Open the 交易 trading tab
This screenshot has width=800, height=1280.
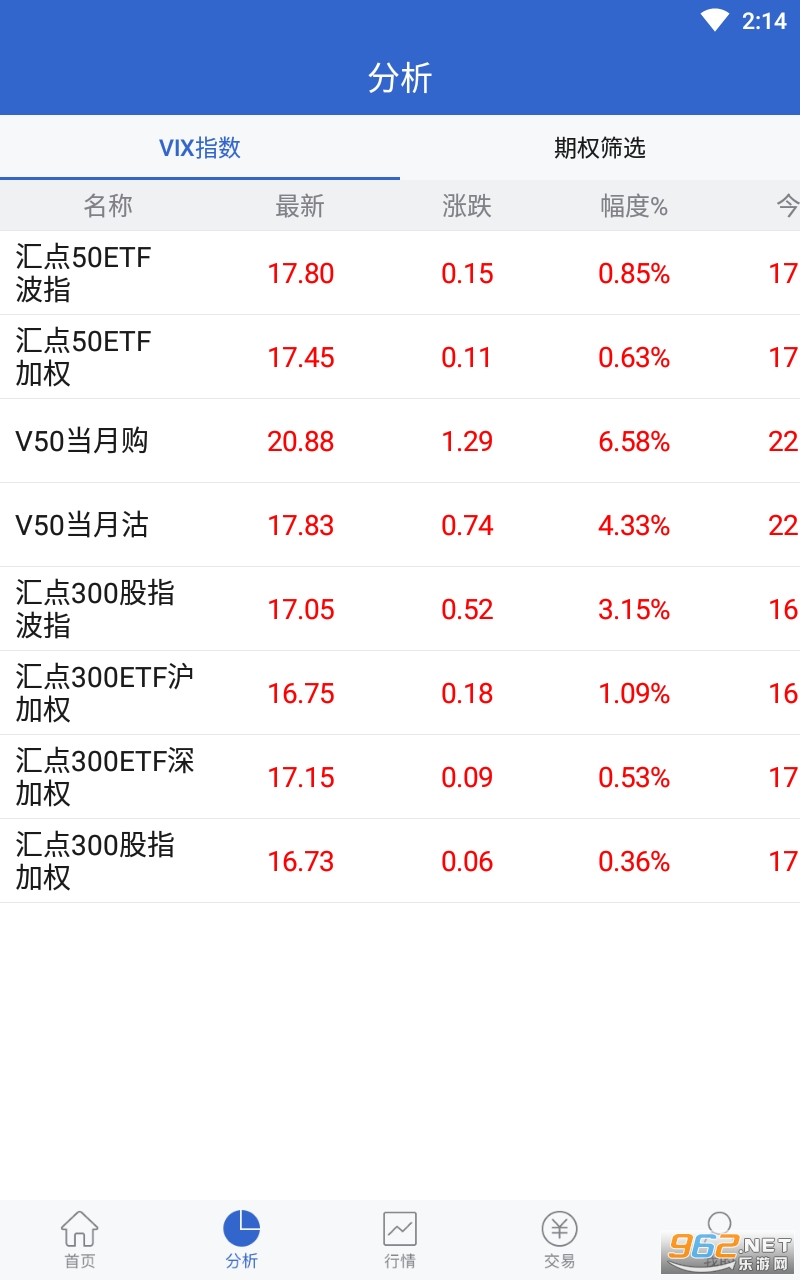560,1240
